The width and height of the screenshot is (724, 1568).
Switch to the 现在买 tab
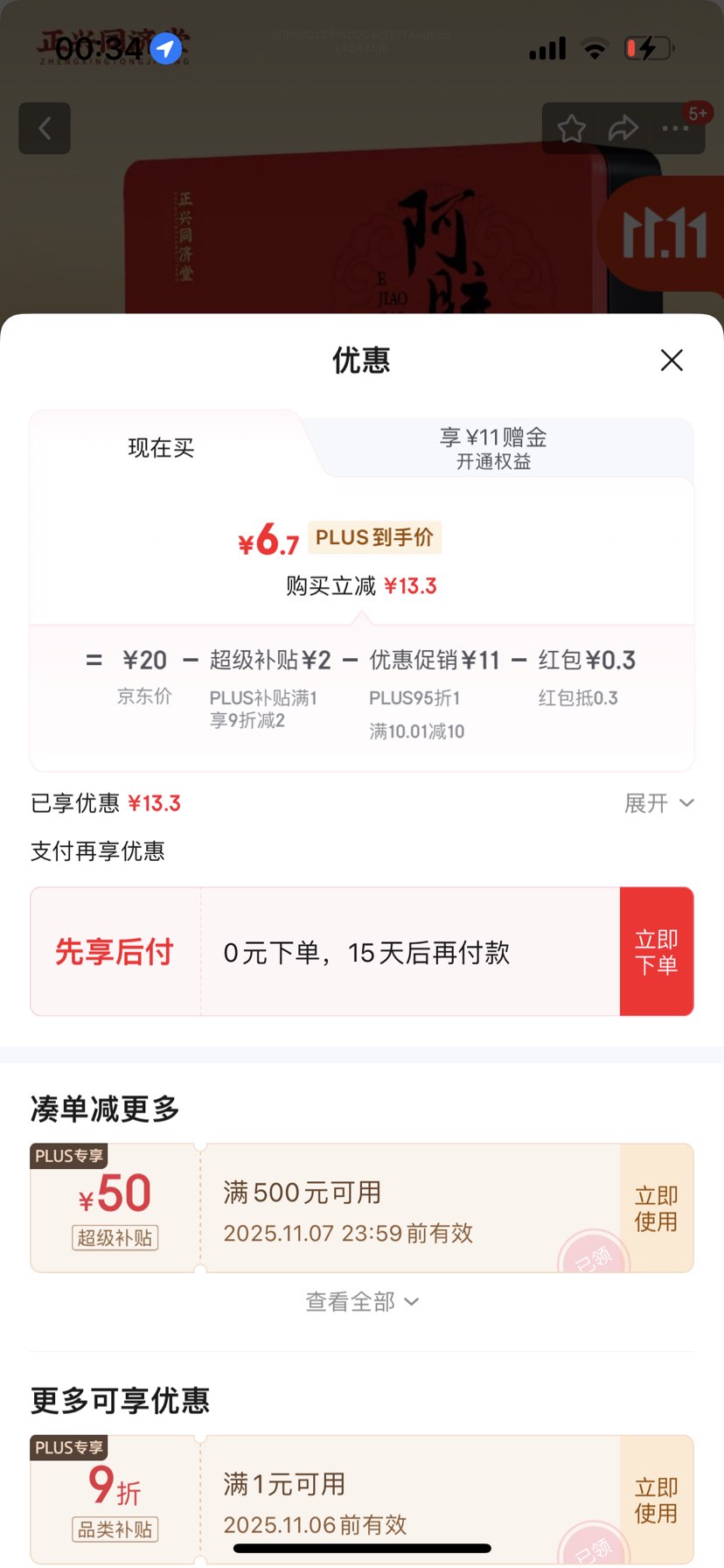(160, 448)
